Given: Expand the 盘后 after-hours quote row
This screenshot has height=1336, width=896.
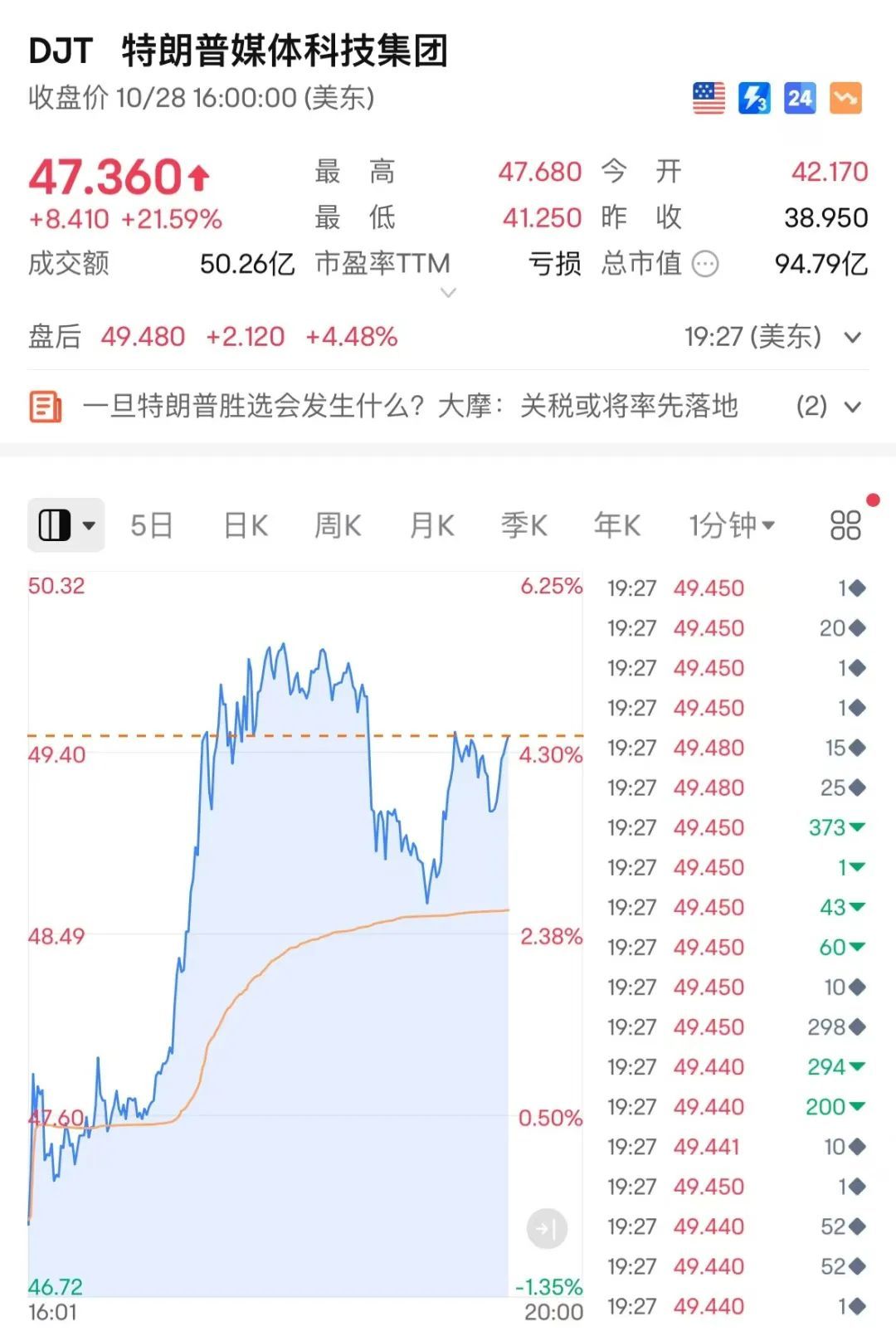Looking at the screenshot, I should [852, 338].
